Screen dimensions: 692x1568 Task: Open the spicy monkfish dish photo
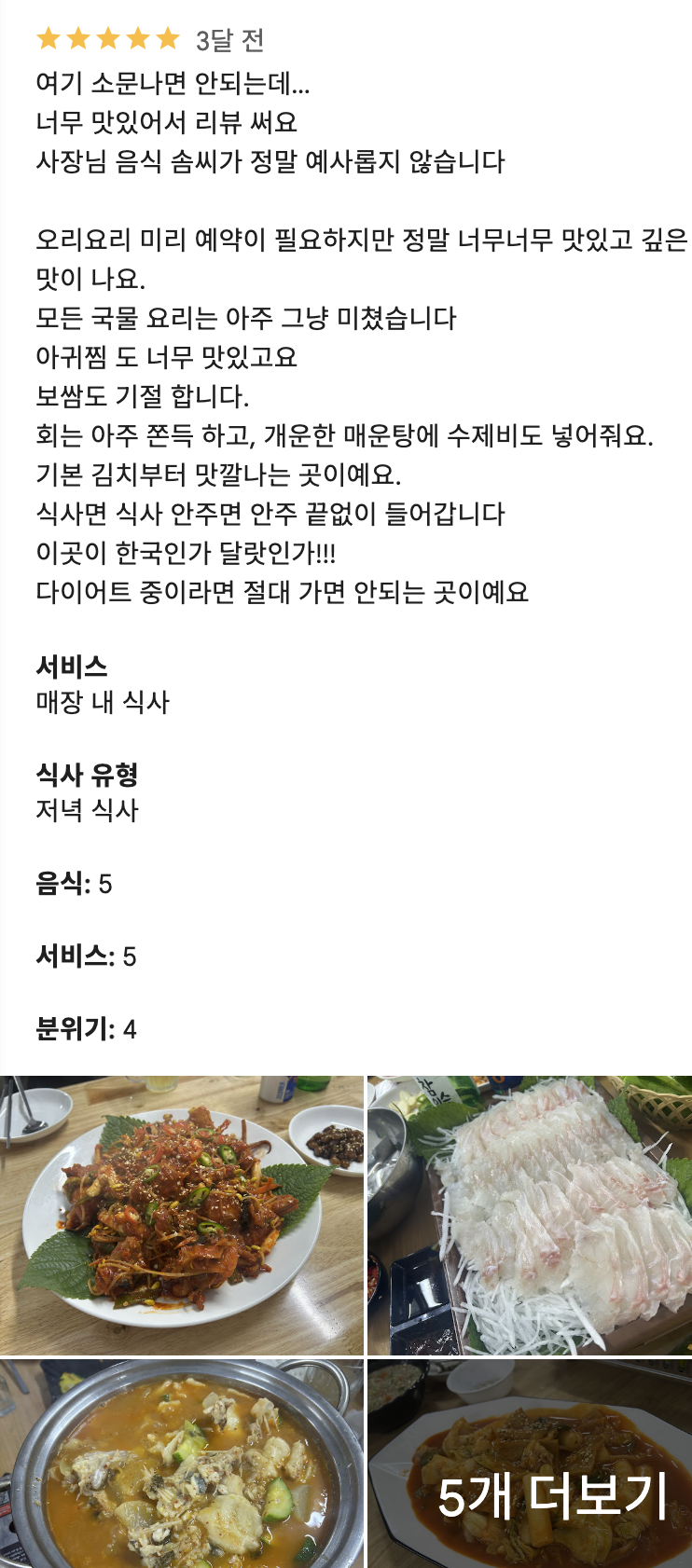coord(182,1215)
